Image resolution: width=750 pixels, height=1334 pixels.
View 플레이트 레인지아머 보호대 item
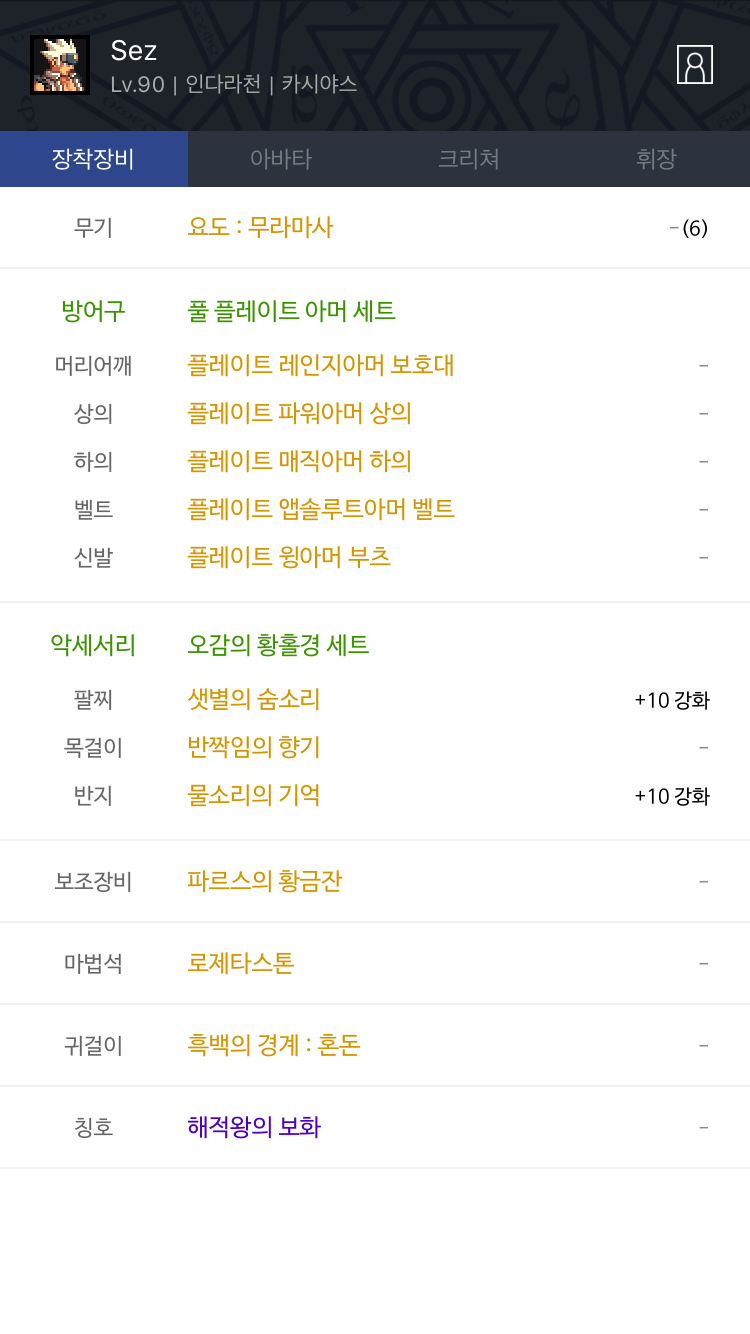click(x=321, y=365)
